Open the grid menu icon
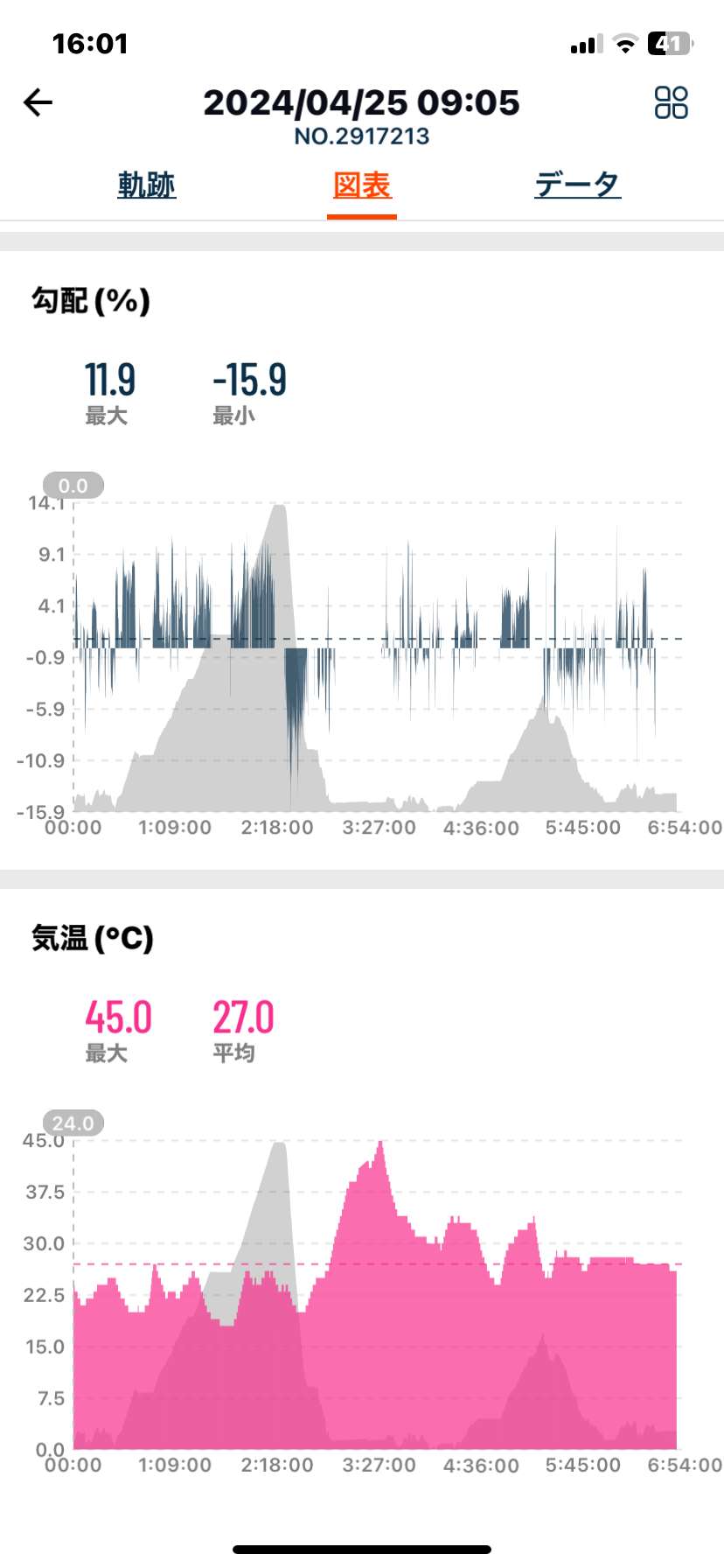Screen dimensions: 724x1568 [672, 102]
